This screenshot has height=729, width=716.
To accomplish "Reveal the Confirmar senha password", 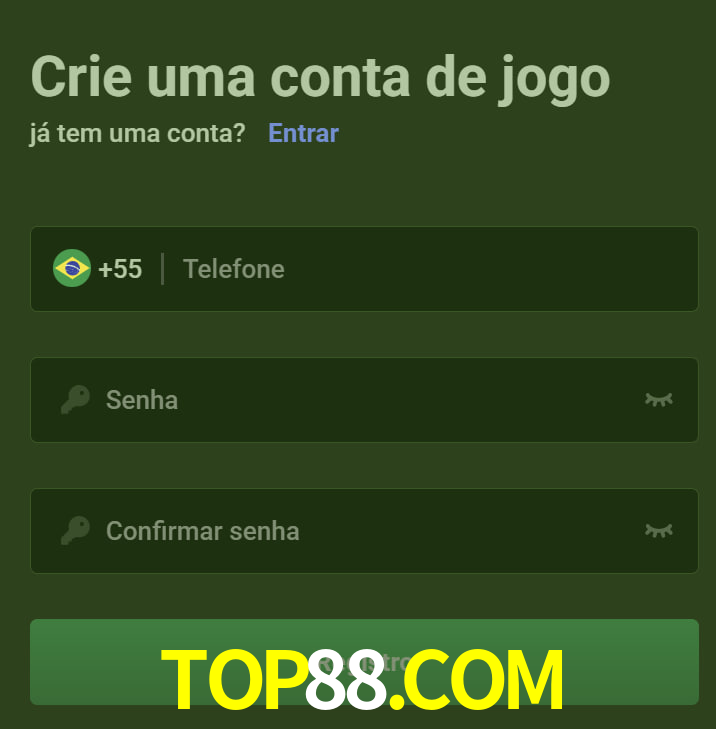I will (658, 531).
